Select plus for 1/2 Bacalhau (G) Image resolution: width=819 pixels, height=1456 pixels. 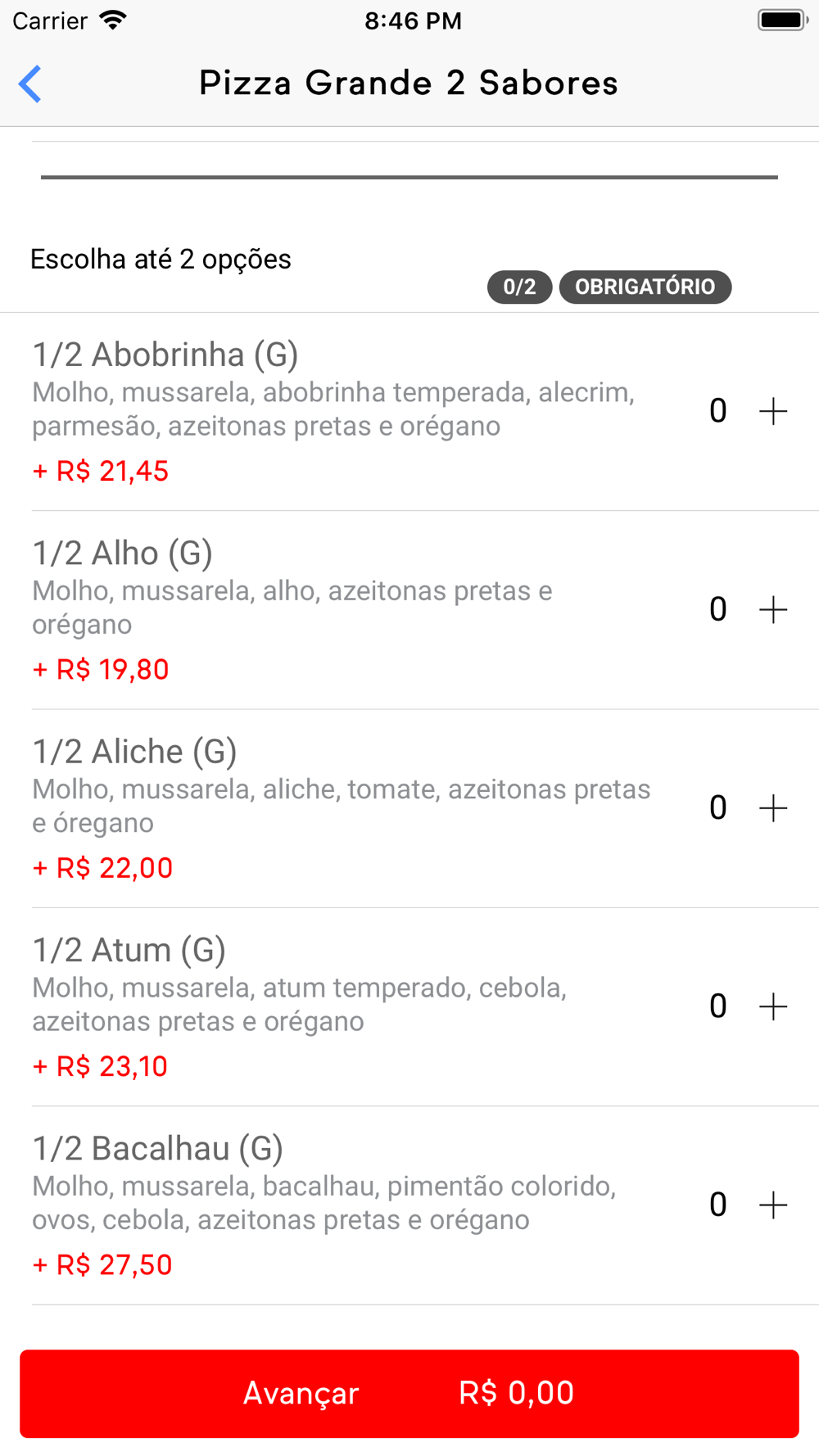coord(773,1205)
